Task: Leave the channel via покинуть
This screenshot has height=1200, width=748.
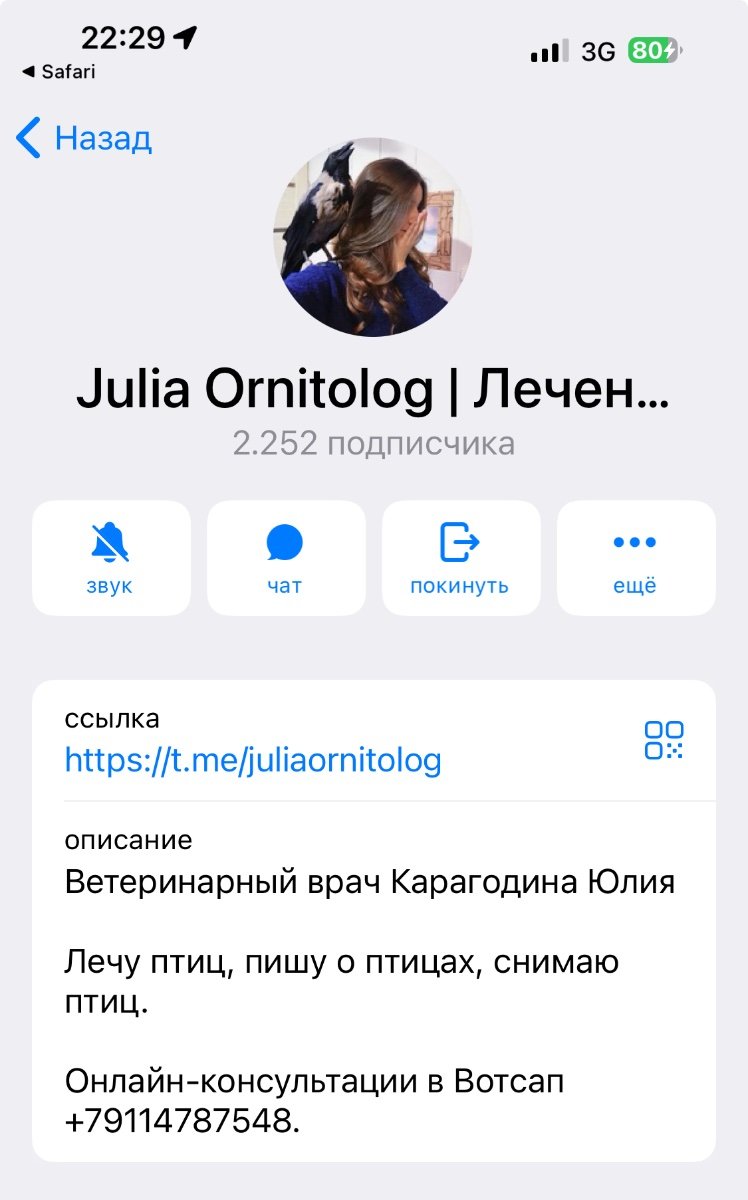Action: click(461, 558)
